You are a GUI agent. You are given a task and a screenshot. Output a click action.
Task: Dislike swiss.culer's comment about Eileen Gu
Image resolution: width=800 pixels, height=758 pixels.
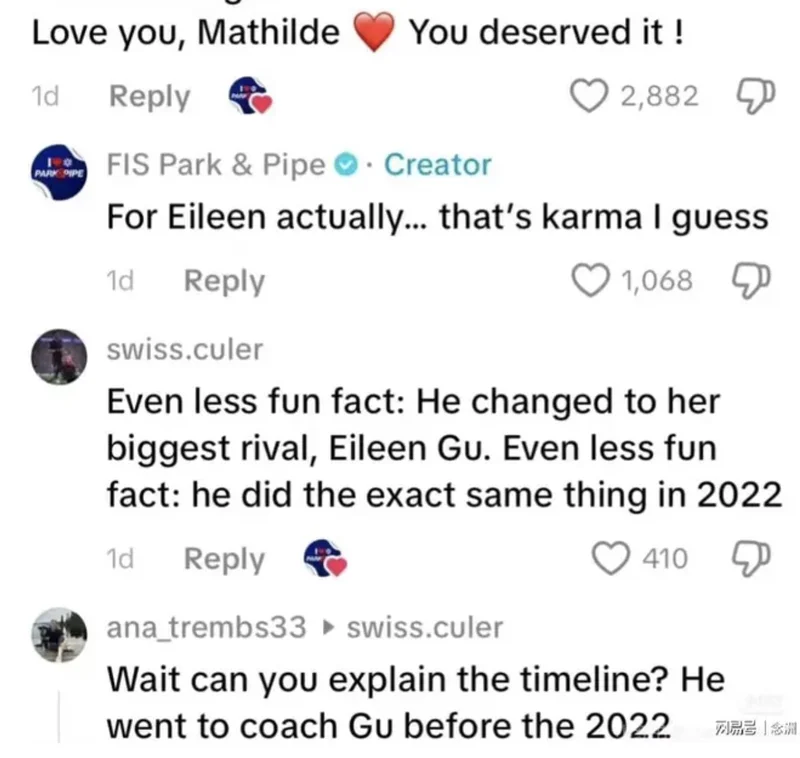coord(749,559)
